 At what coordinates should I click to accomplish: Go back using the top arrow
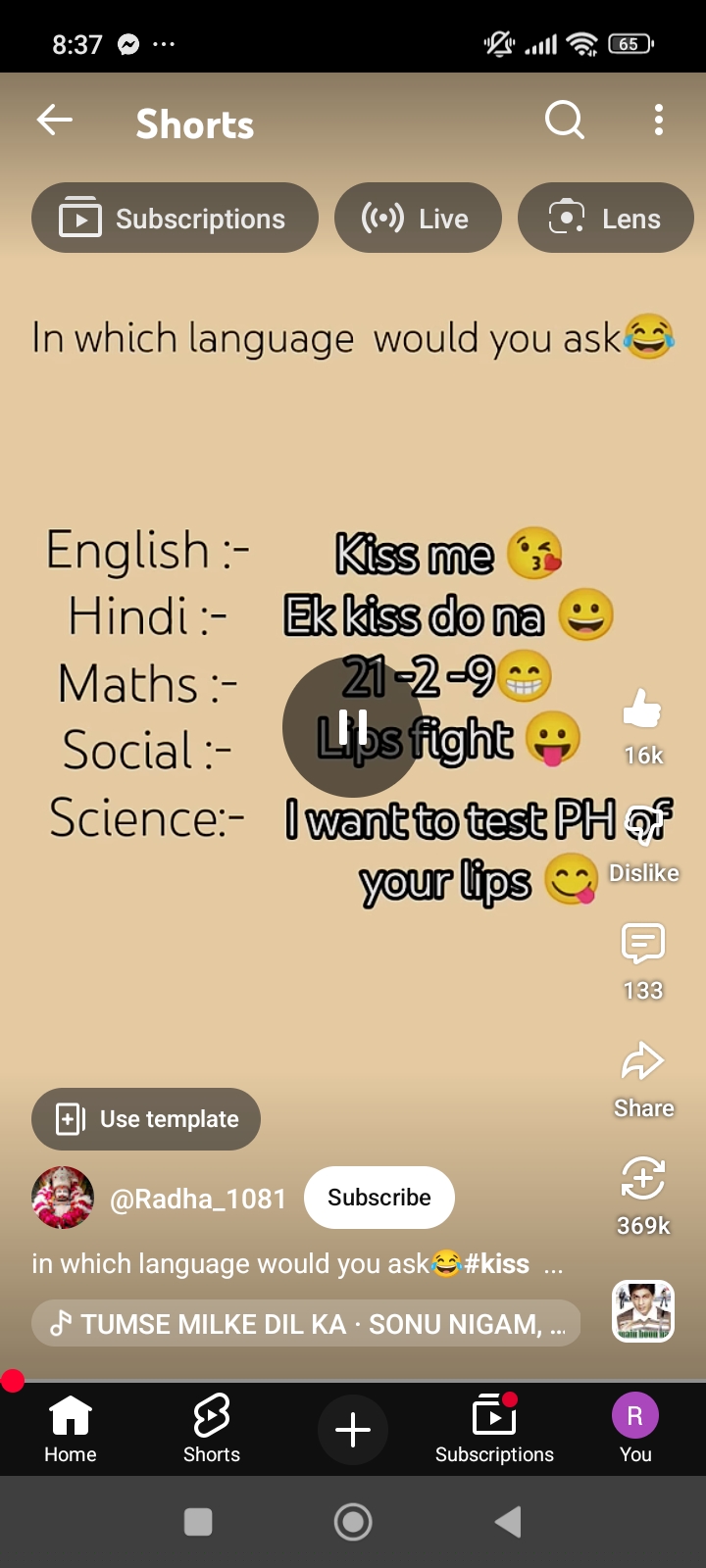click(x=55, y=121)
